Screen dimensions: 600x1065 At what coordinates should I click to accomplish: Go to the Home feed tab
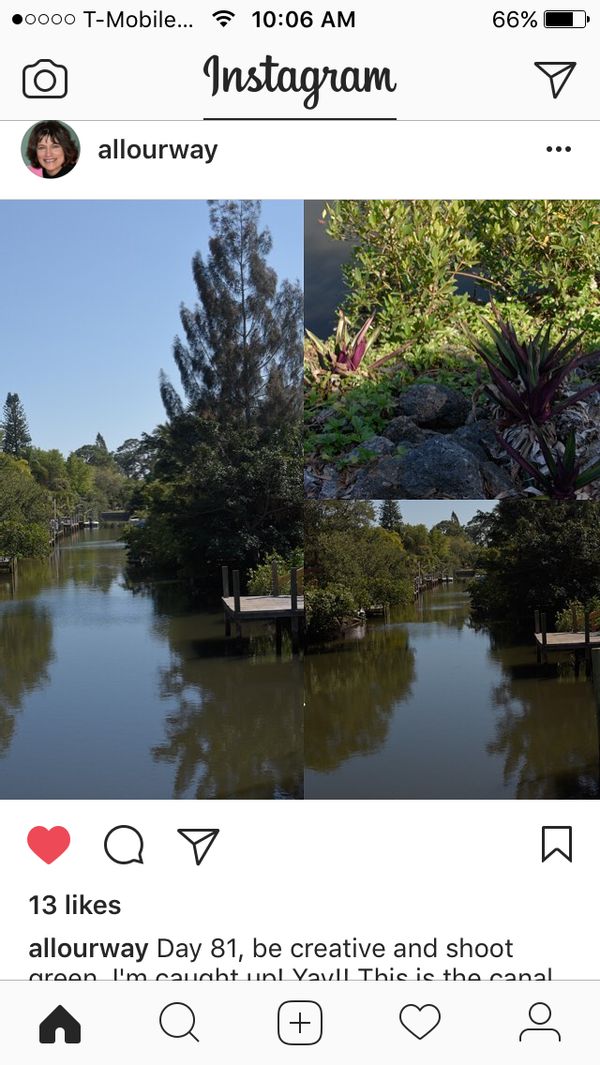(x=60, y=1023)
